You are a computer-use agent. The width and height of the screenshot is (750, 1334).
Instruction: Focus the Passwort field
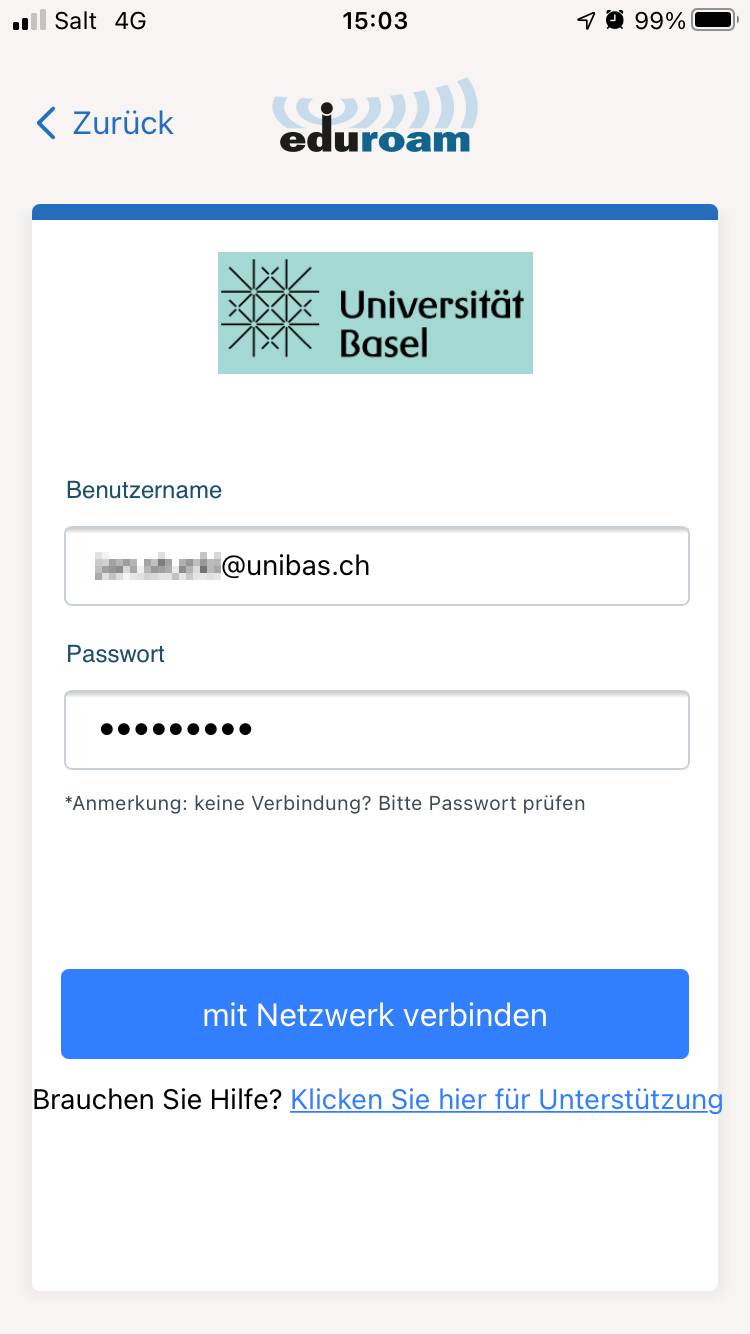376,730
